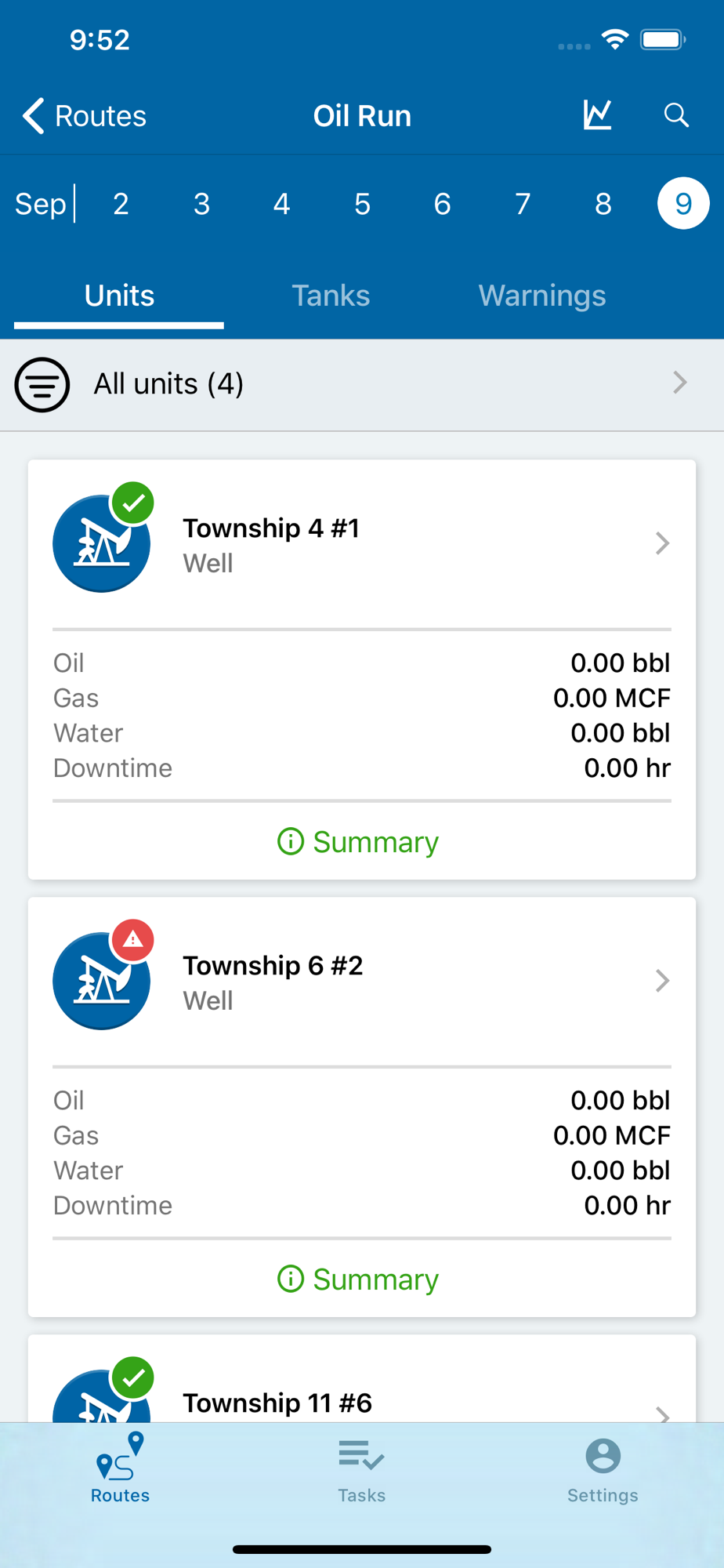Open the All units (4) filter
This screenshot has width=724, height=1568.
[x=362, y=384]
